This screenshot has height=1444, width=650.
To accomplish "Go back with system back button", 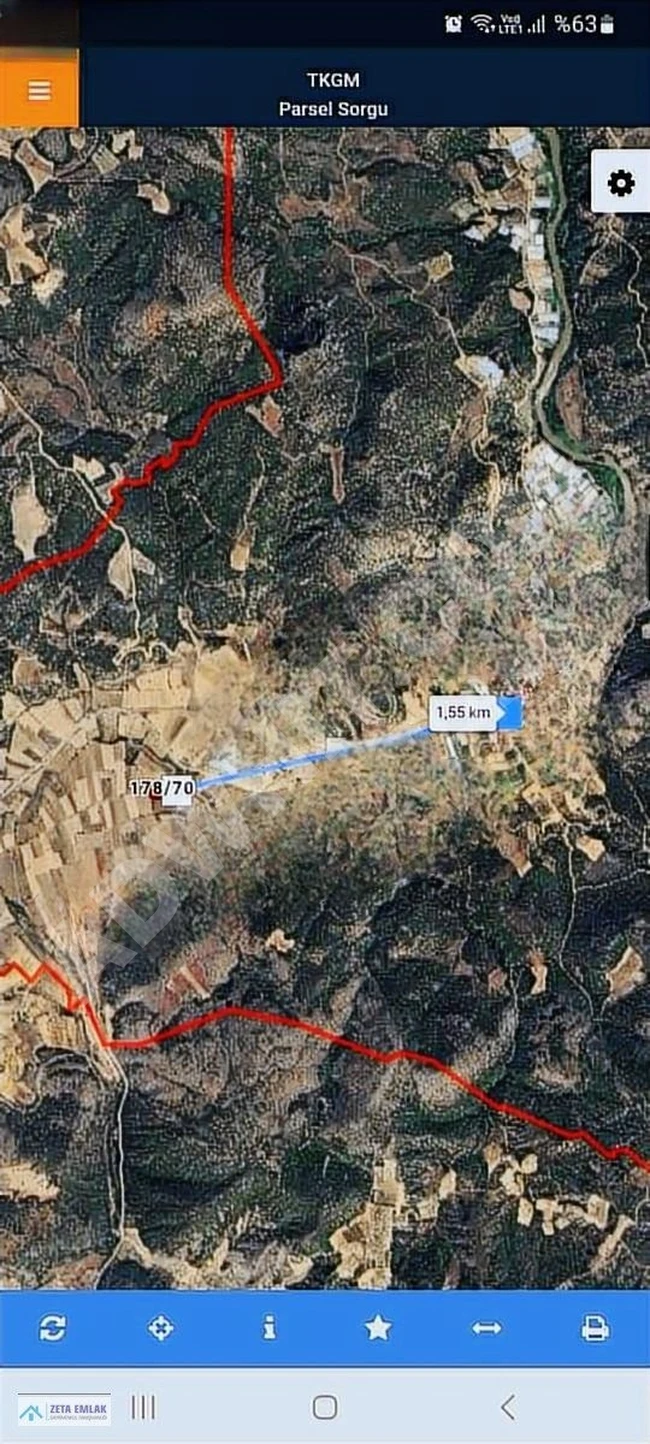I will [x=508, y=1408].
